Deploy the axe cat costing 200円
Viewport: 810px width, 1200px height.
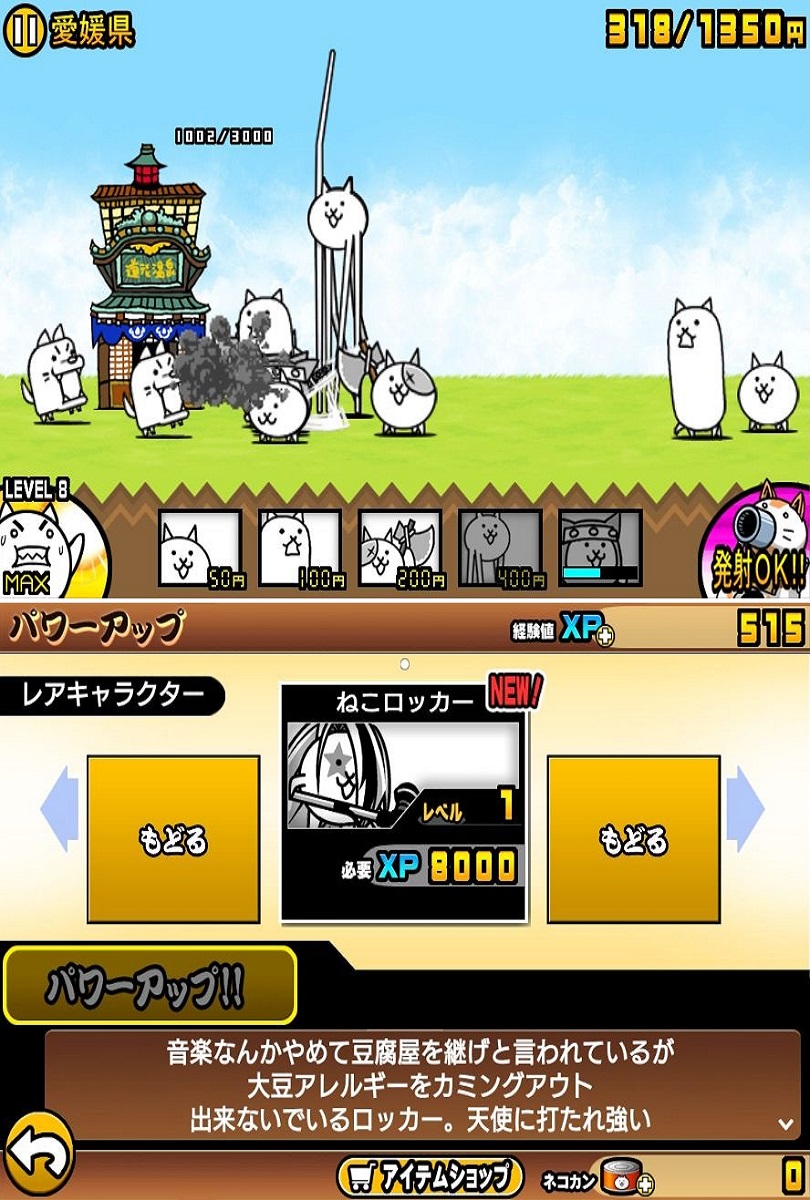[400, 548]
